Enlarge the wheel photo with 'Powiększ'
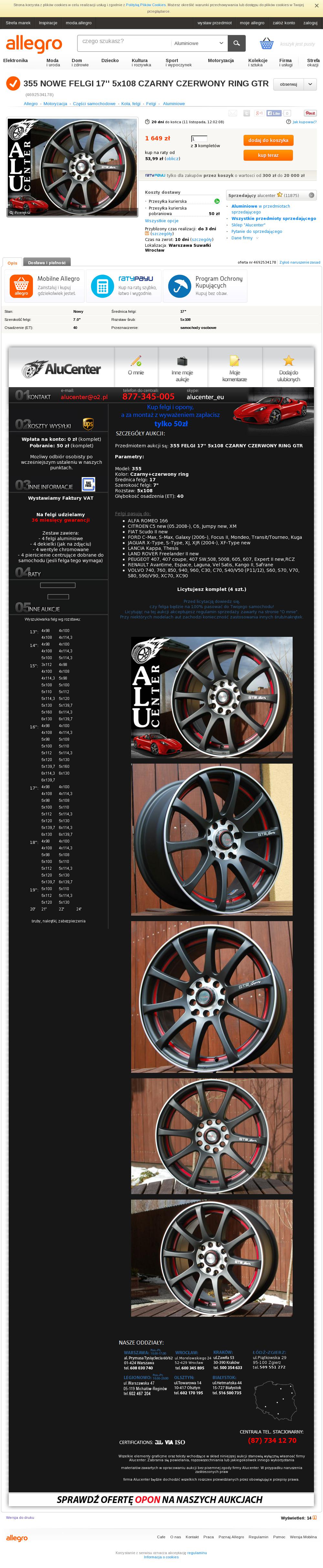Viewport: 323px width, 1568px height. click(22, 212)
